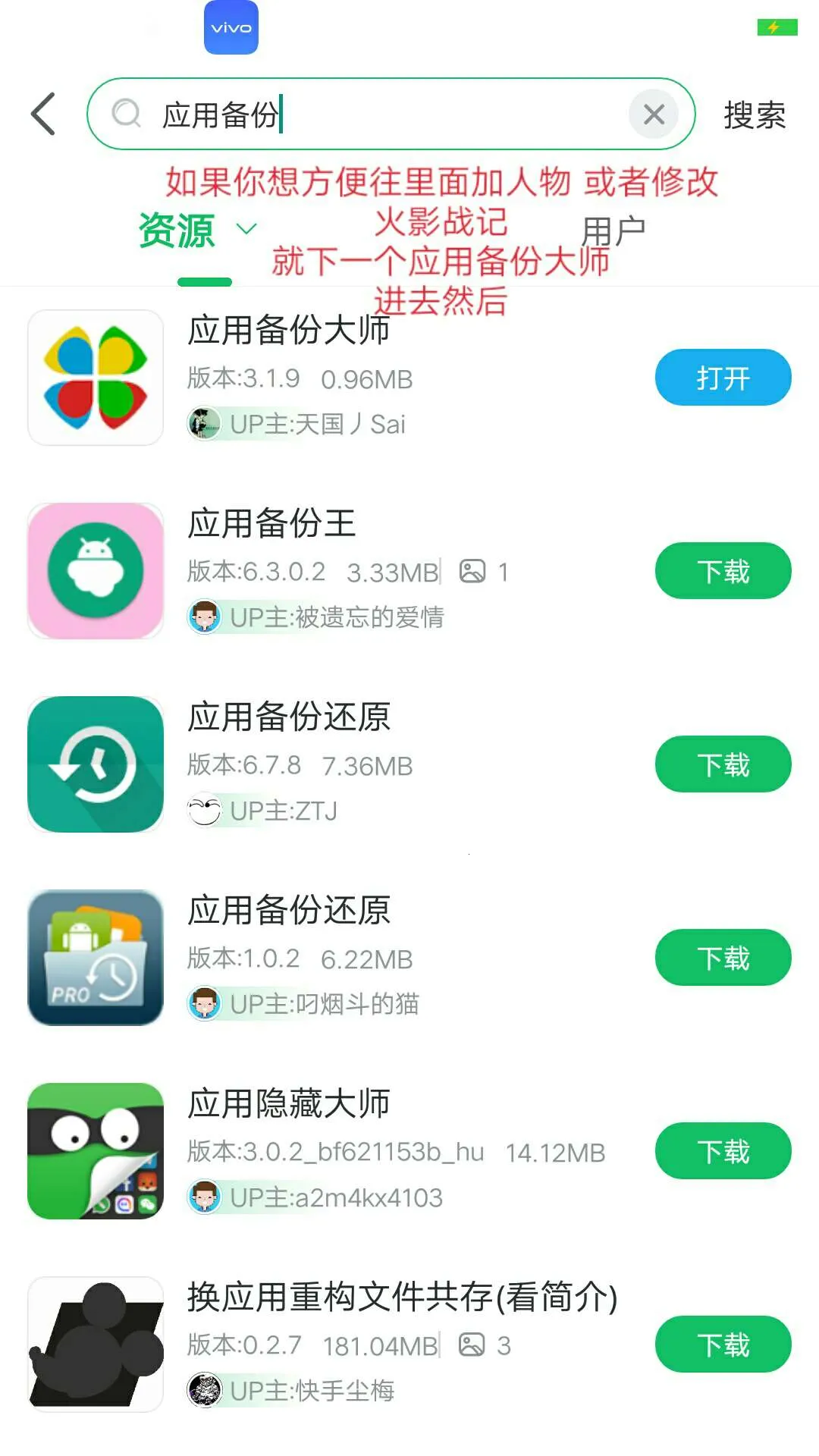This screenshot has width=819, height=1456.
Task: Open the 换应用重构文件共存 app icon
Action: click(94, 1344)
